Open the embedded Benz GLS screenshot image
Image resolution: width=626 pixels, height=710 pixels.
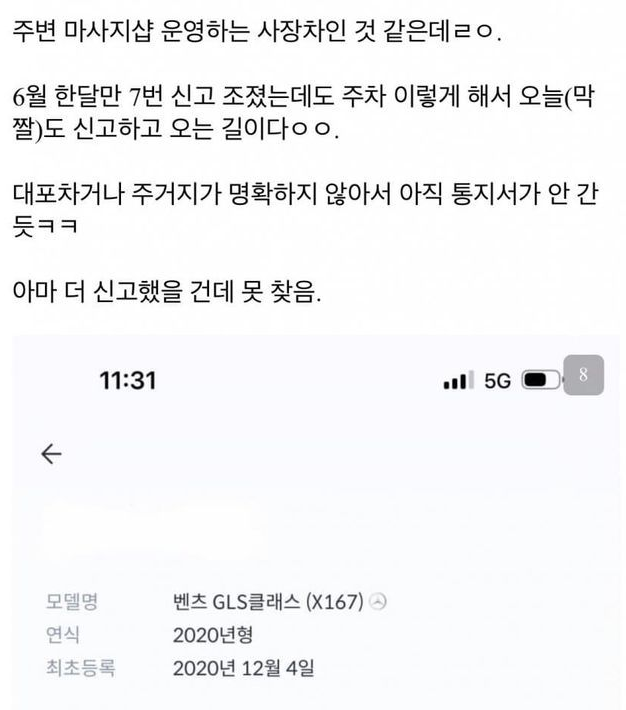point(318,522)
